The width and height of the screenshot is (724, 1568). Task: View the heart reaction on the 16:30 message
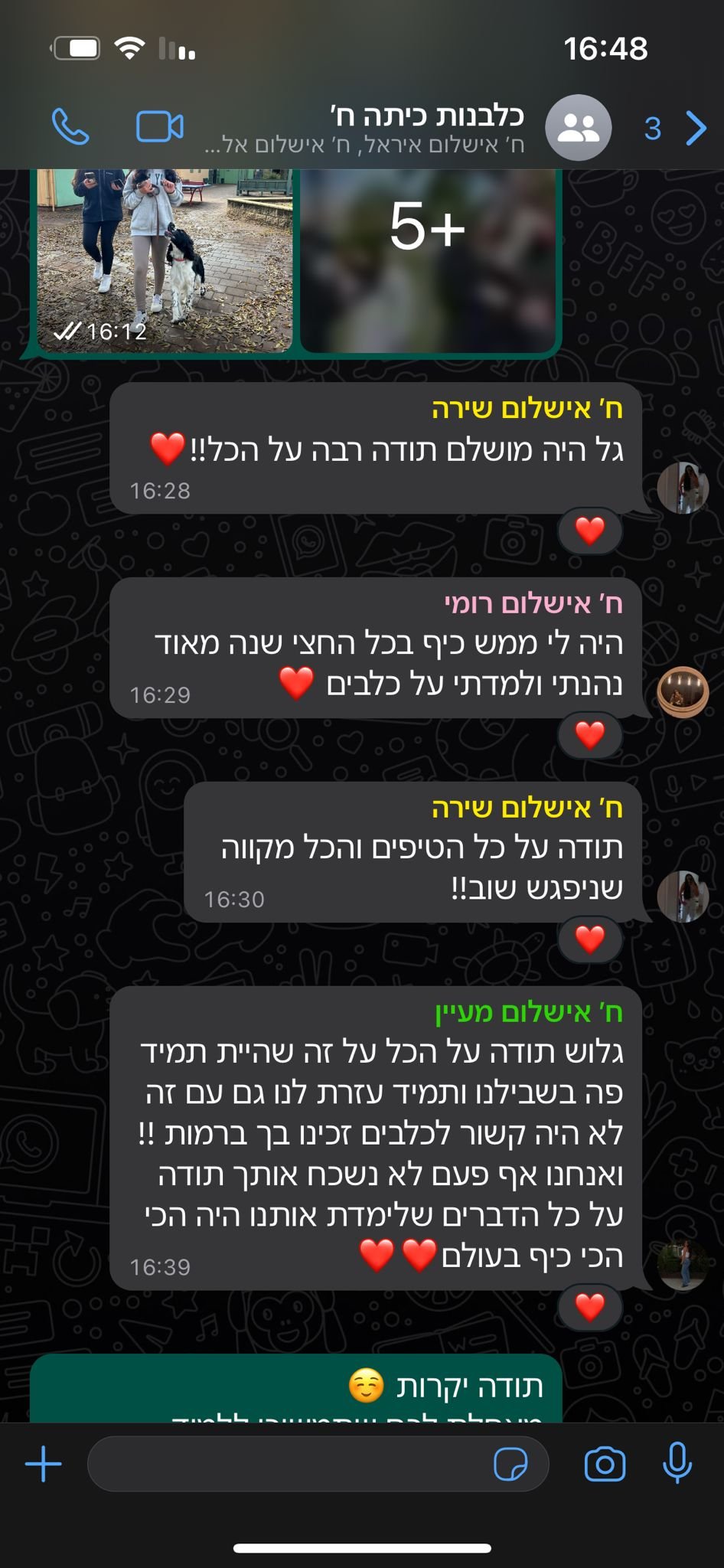click(x=589, y=939)
